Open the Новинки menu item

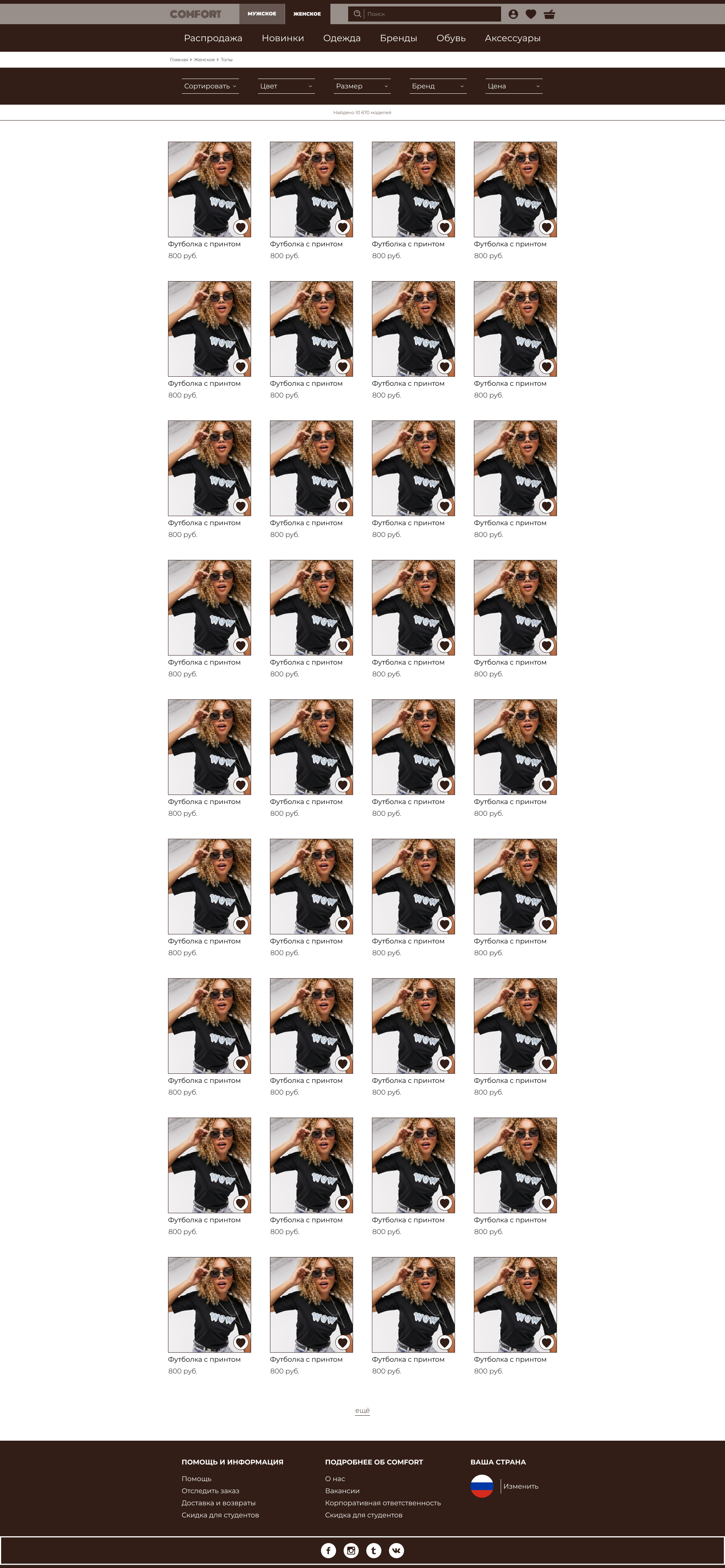click(x=283, y=38)
